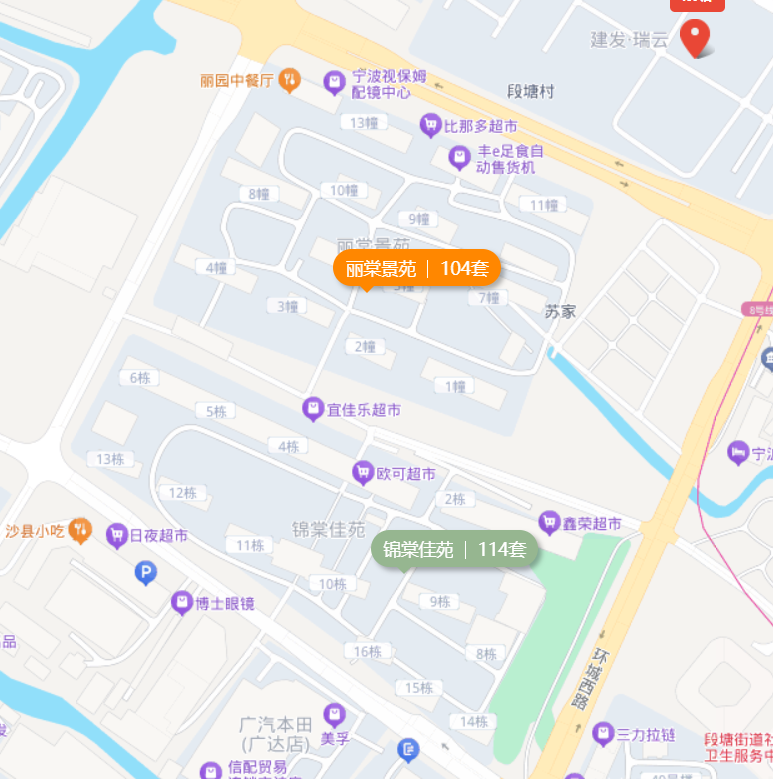Tap the red location pin near 建发·瑞云

(x=695, y=37)
